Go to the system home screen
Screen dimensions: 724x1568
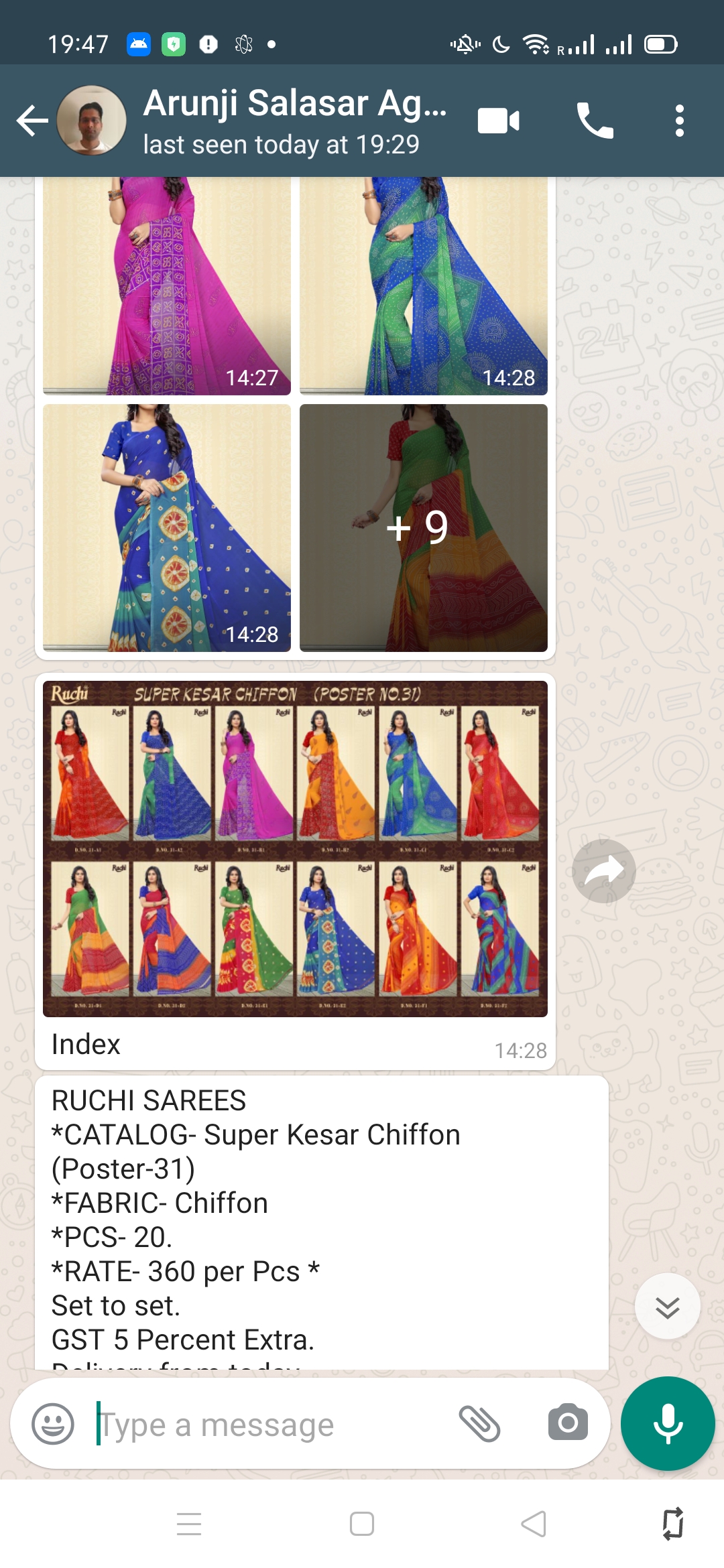362,1524
